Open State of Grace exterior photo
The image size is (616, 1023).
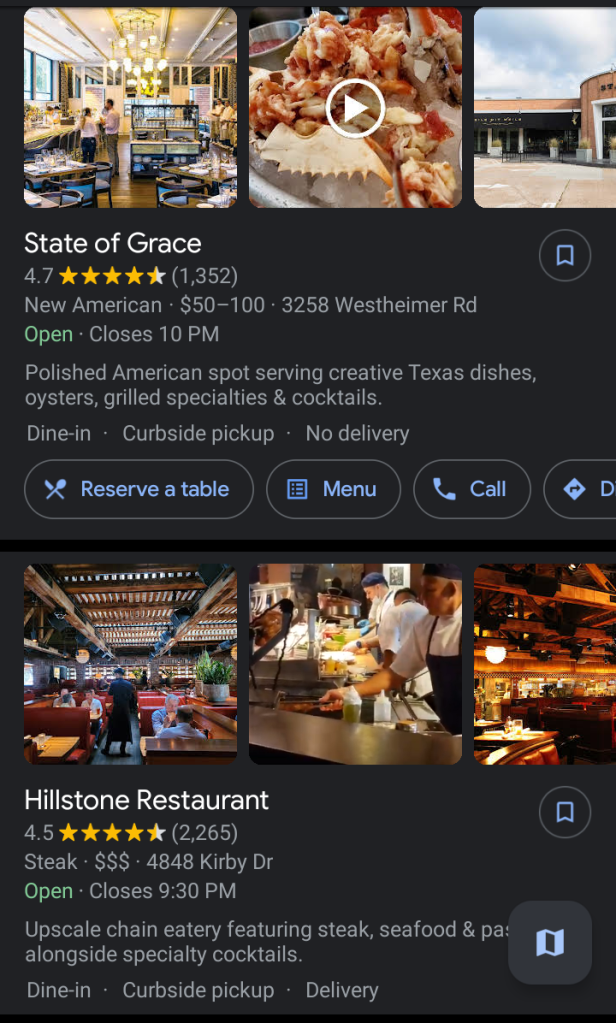tap(545, 108)
